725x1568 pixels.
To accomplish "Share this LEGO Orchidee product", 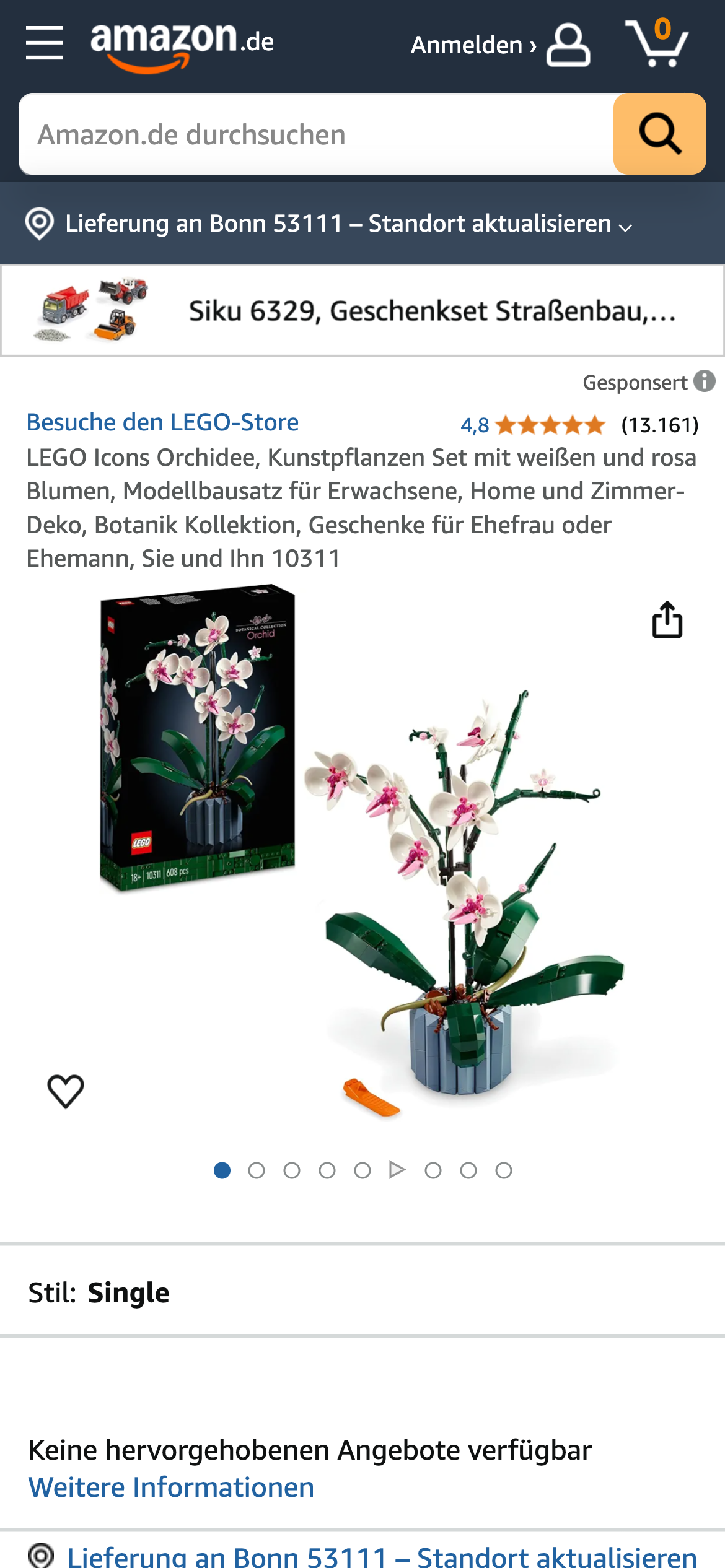I will [667, 620].
